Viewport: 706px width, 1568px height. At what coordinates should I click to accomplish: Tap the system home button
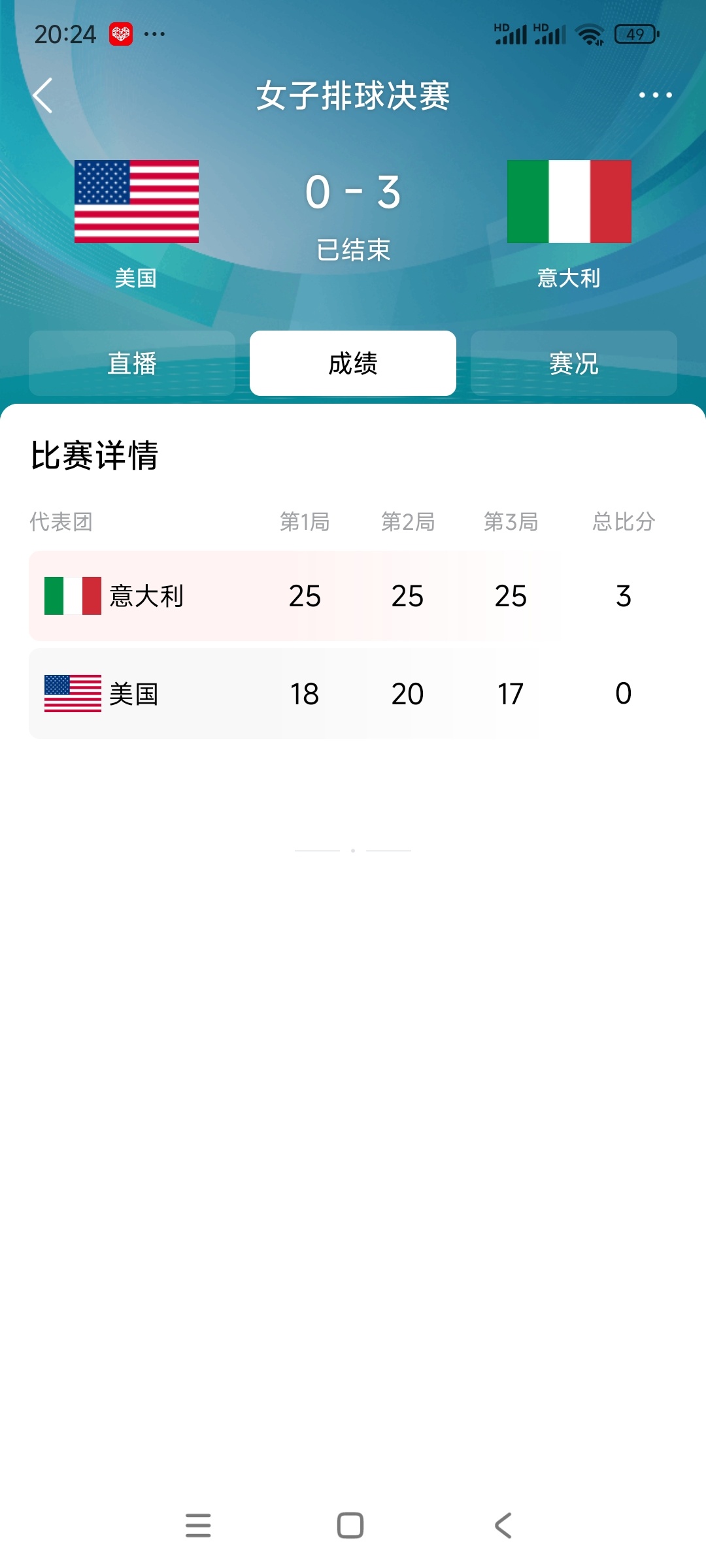350,1526
